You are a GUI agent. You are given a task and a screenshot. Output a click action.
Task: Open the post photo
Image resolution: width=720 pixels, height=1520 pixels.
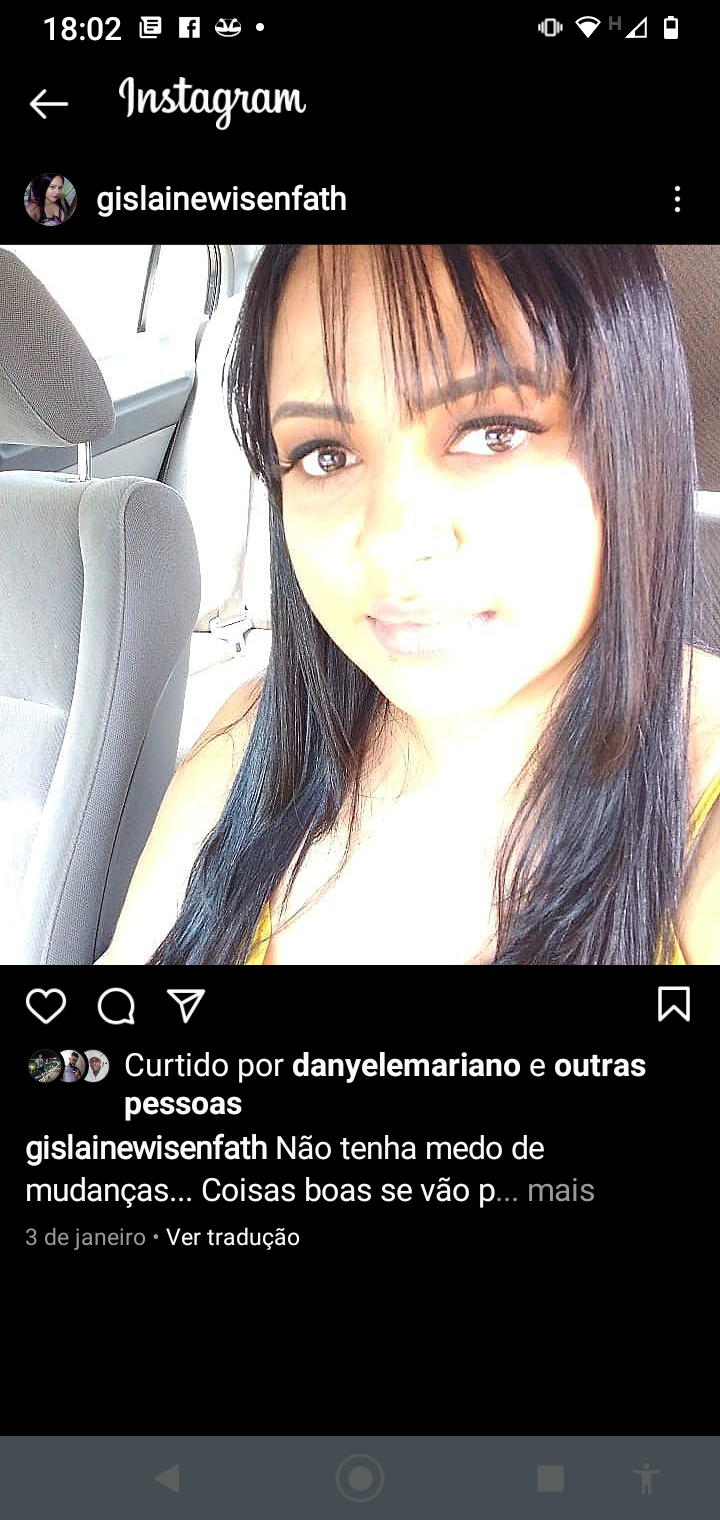tap(360, 605)
